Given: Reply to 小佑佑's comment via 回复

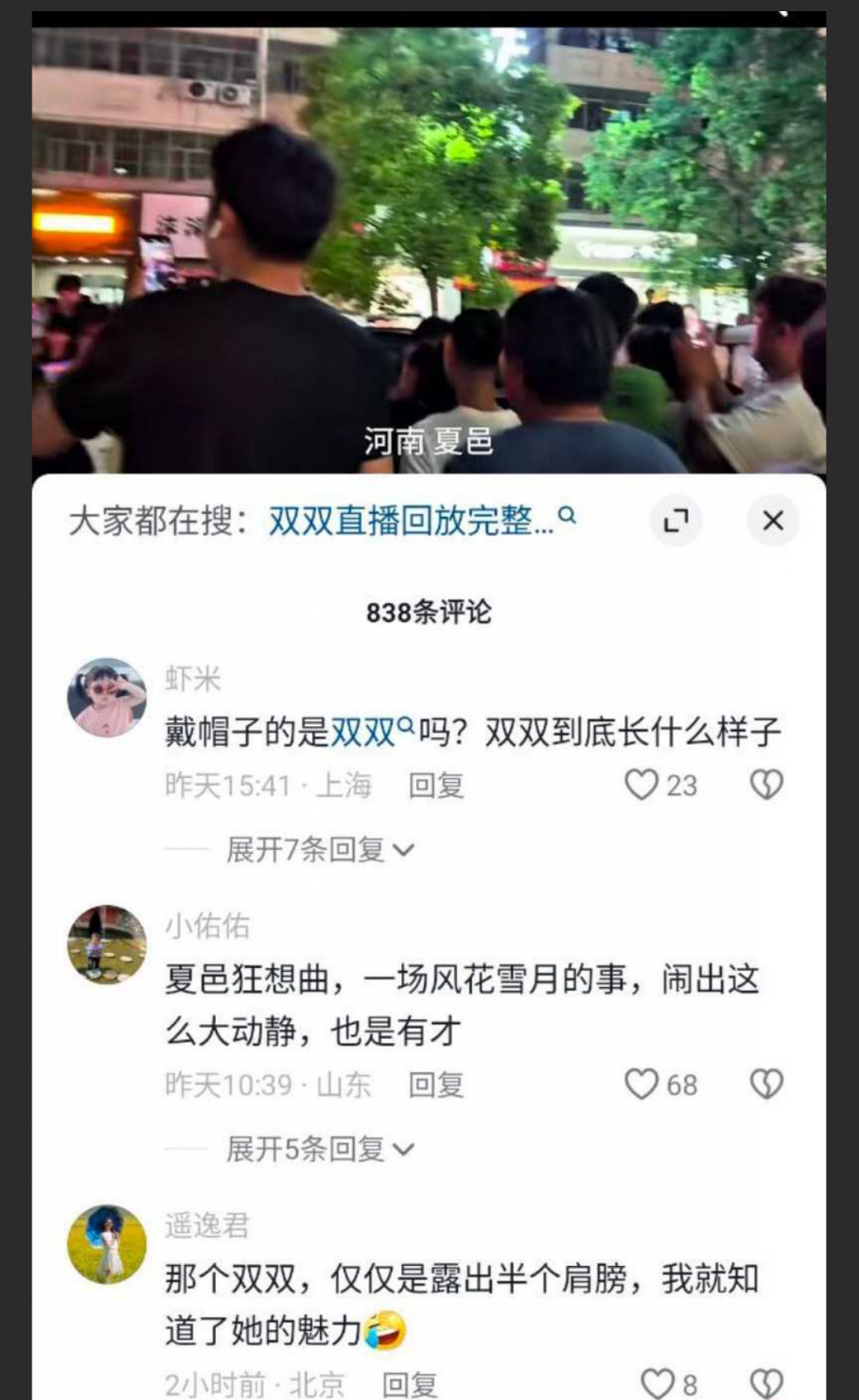Looking at the screenshot, I should (435, 1084).
